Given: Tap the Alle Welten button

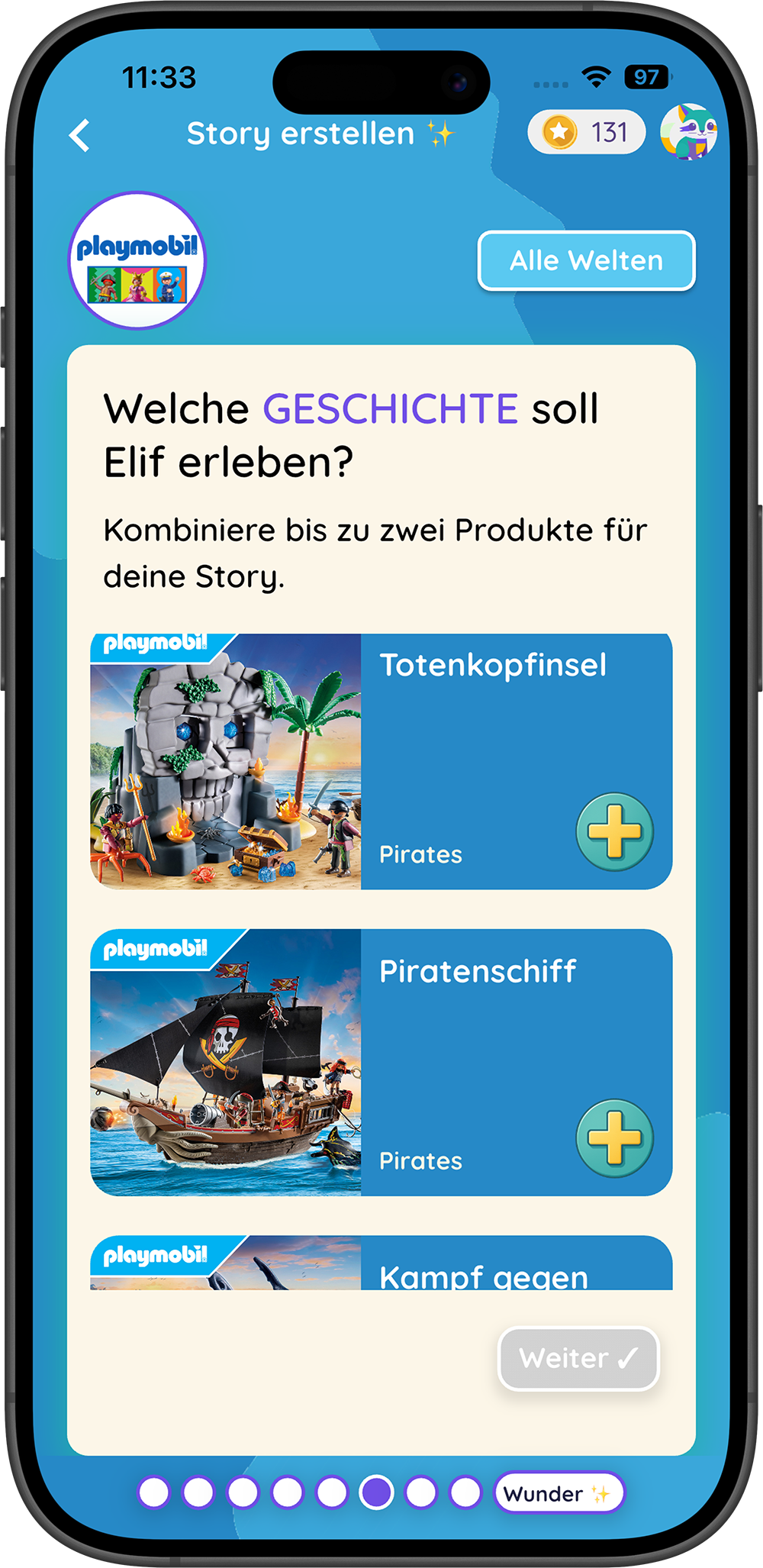Looking at the screenshot, I should pyautogui.click(x=586, y=260).
